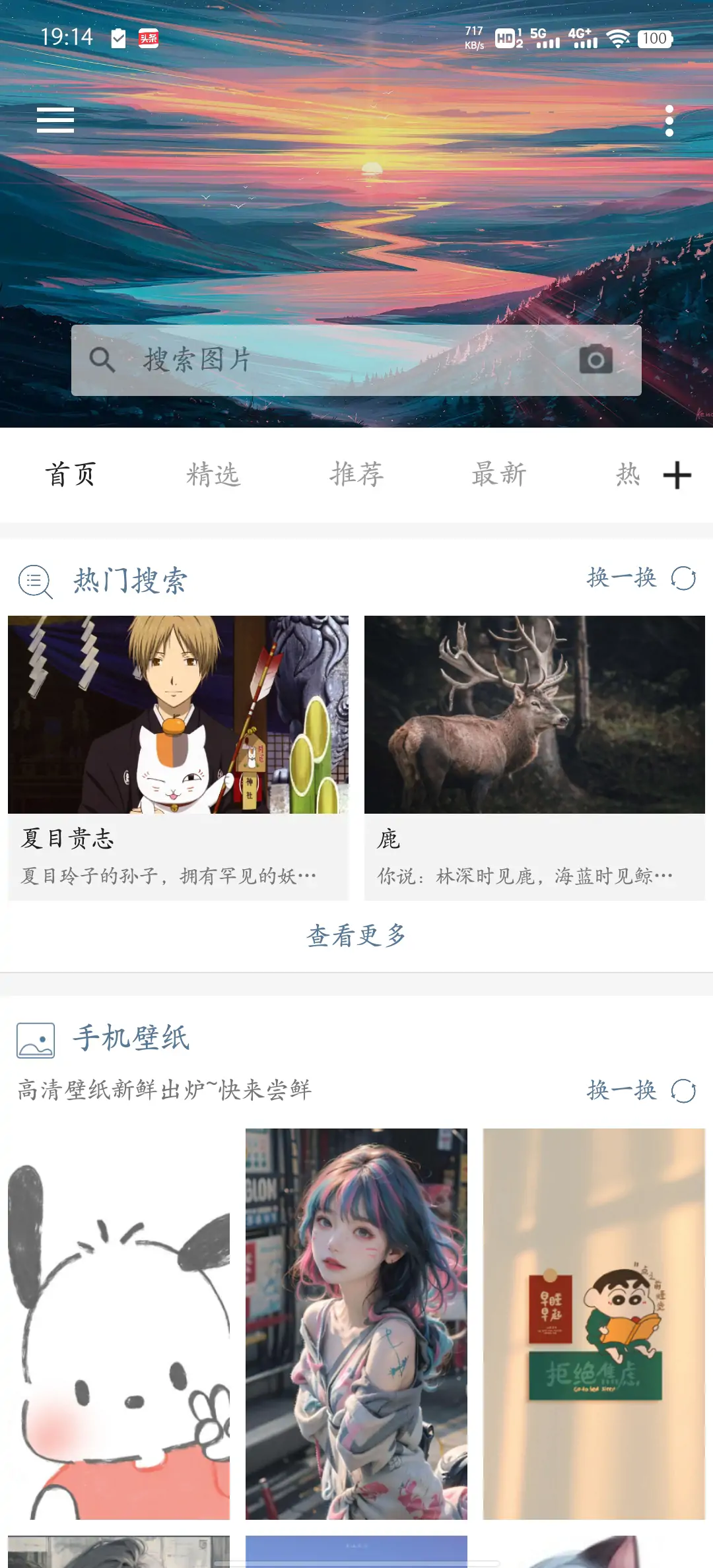Screen dimensions: 713x1568
Task: Tap the plus icon to add a category
Action: coord(677,476)
